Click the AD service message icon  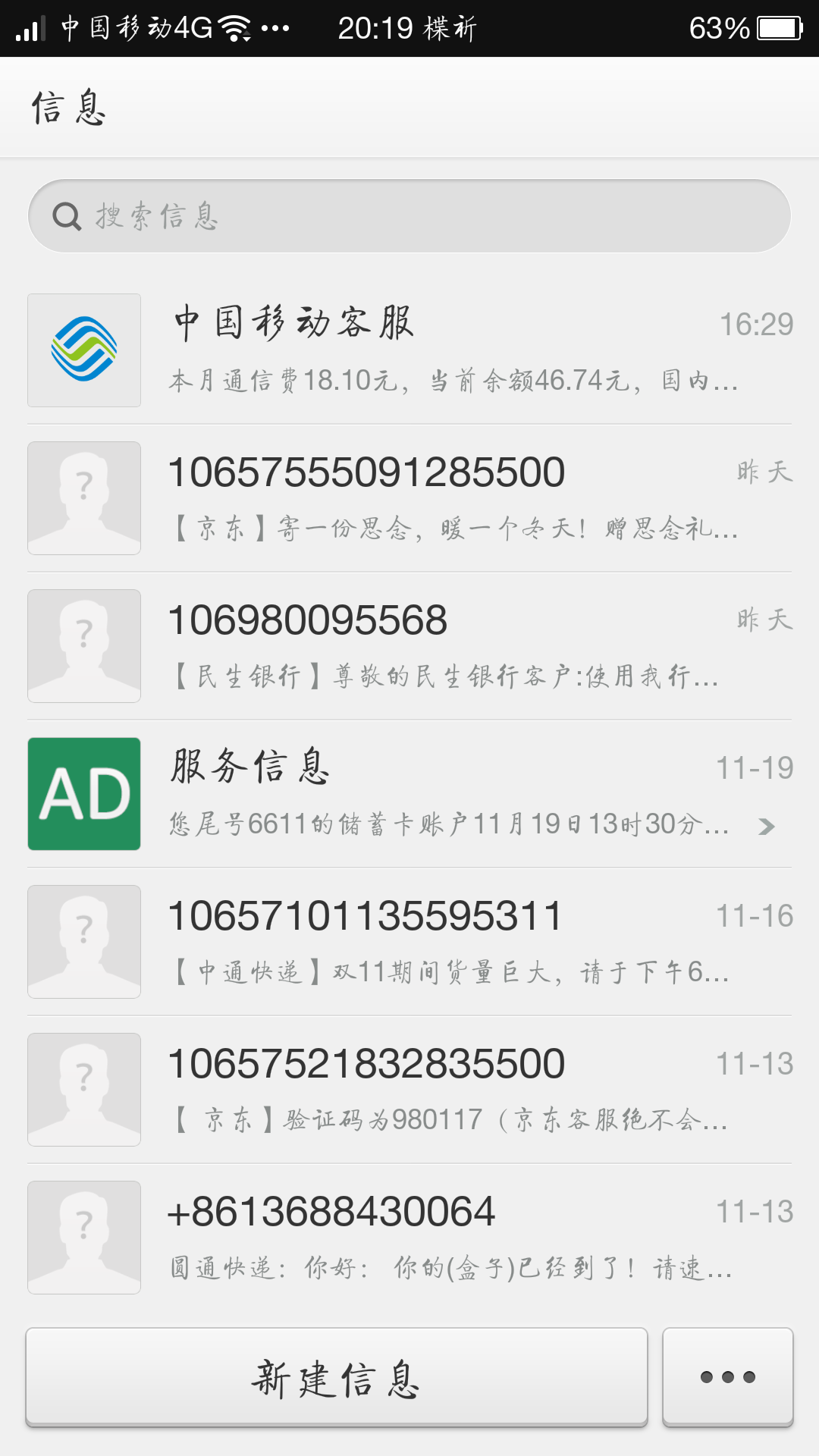point(83,793)
